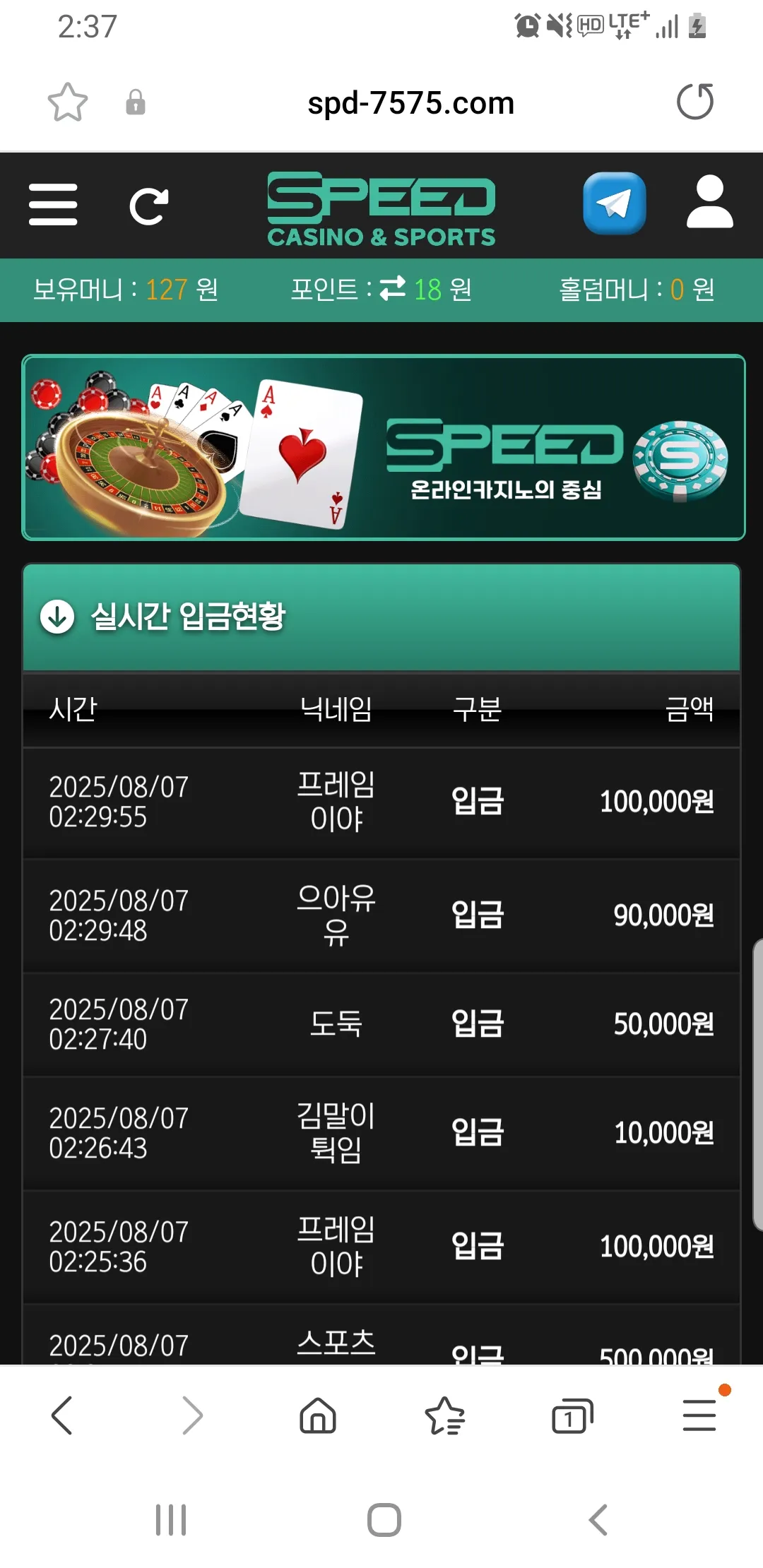Open the hamburger menu in the site header
This screenshot has height=1568, width=763.
click(x=53, y=205)
